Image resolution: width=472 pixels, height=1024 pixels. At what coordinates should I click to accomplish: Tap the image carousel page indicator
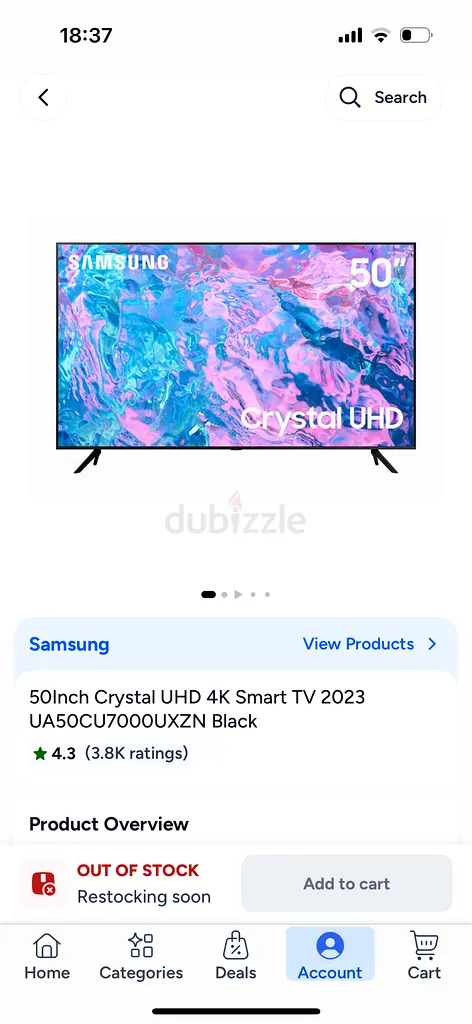pos(236,594)
